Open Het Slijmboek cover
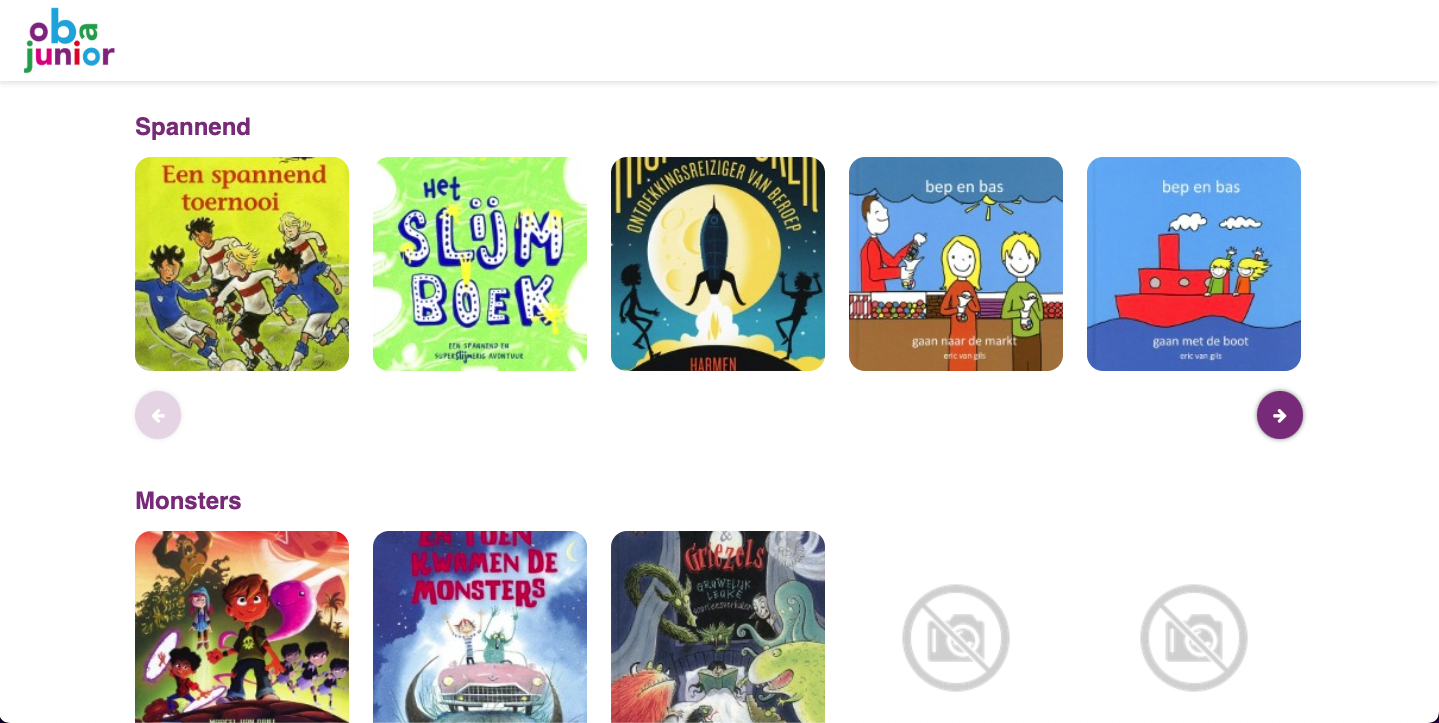 pos(480,264)
